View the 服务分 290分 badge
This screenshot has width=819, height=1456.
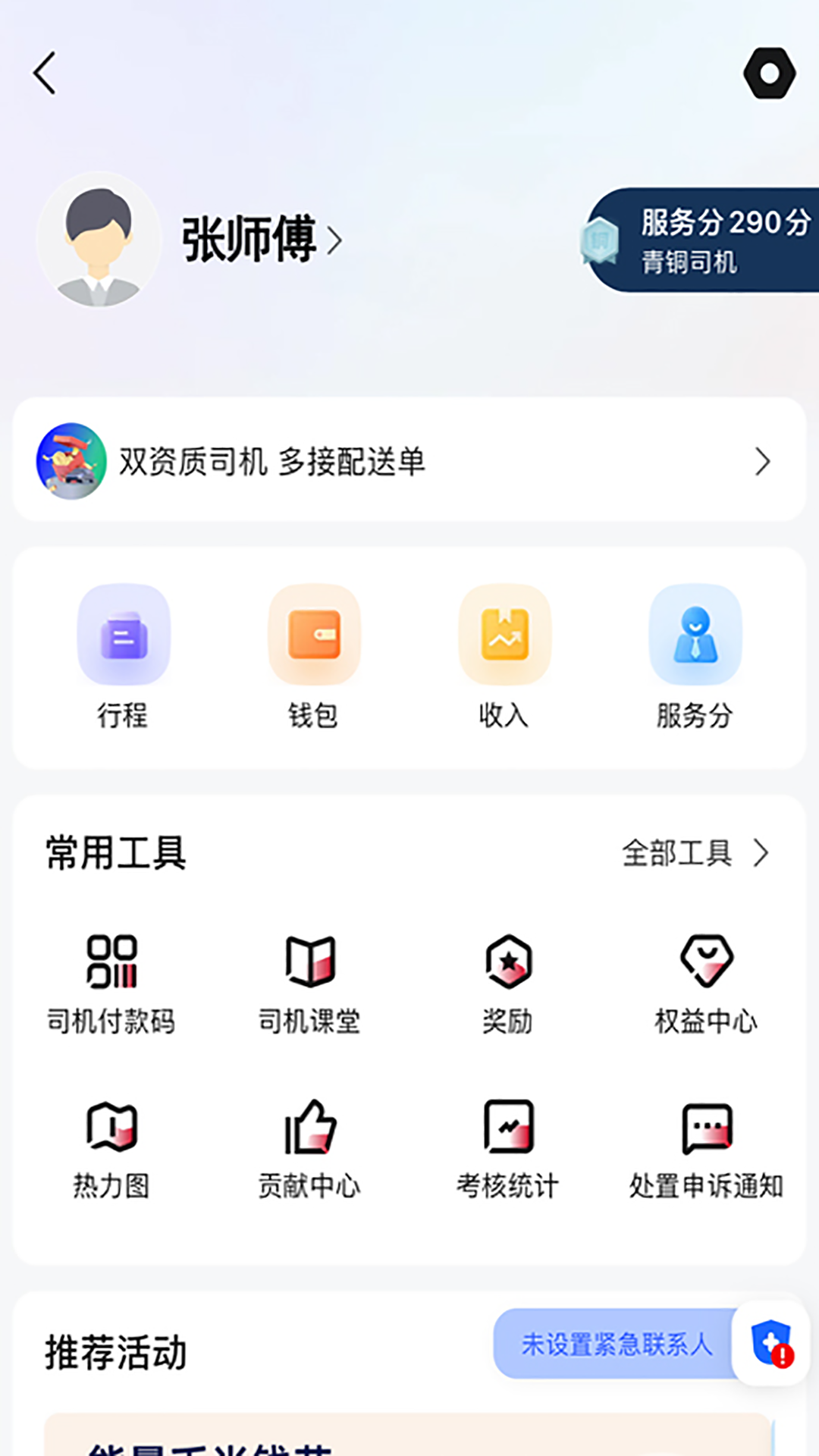(701, 240)
